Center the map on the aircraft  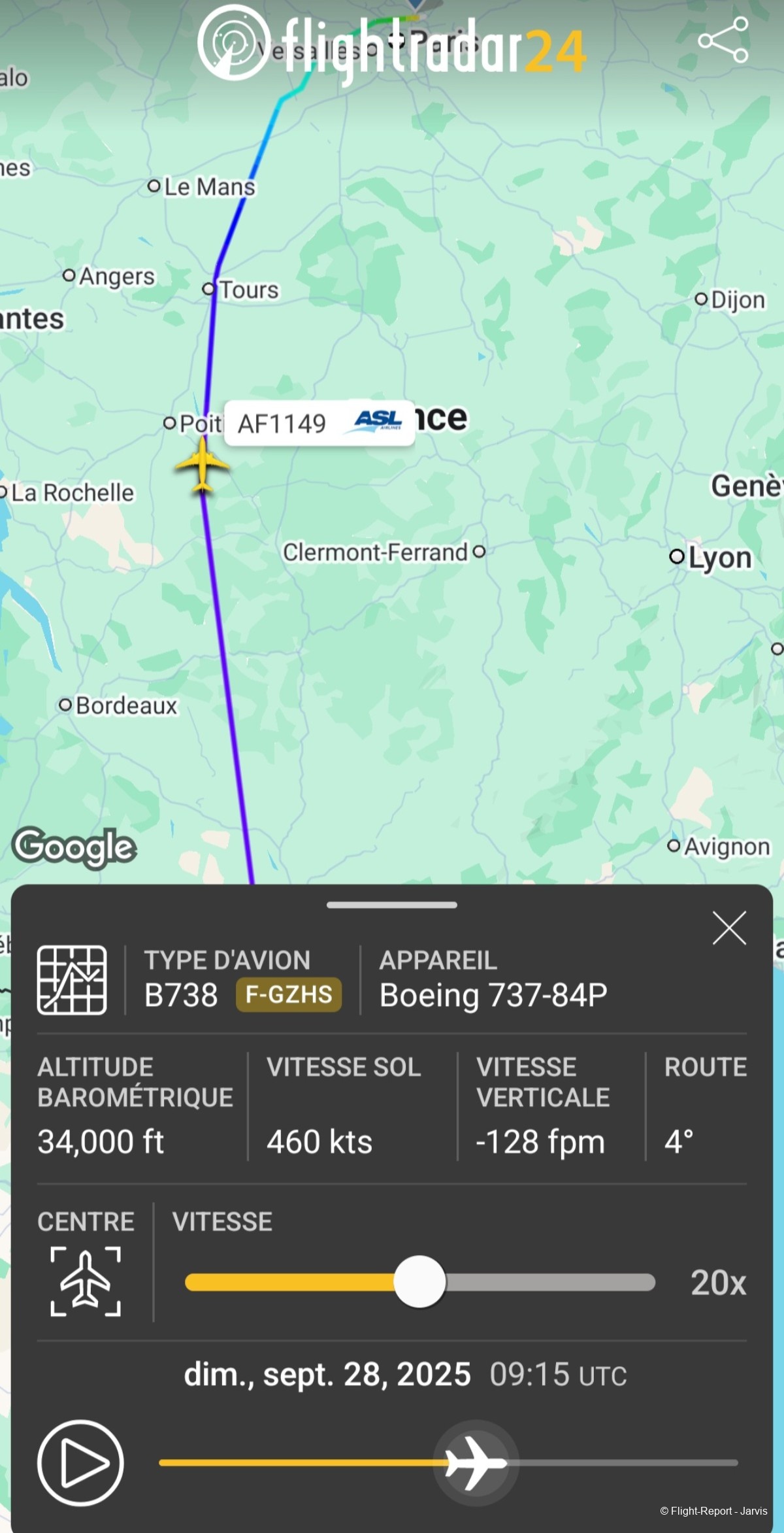pos(86,1281)
